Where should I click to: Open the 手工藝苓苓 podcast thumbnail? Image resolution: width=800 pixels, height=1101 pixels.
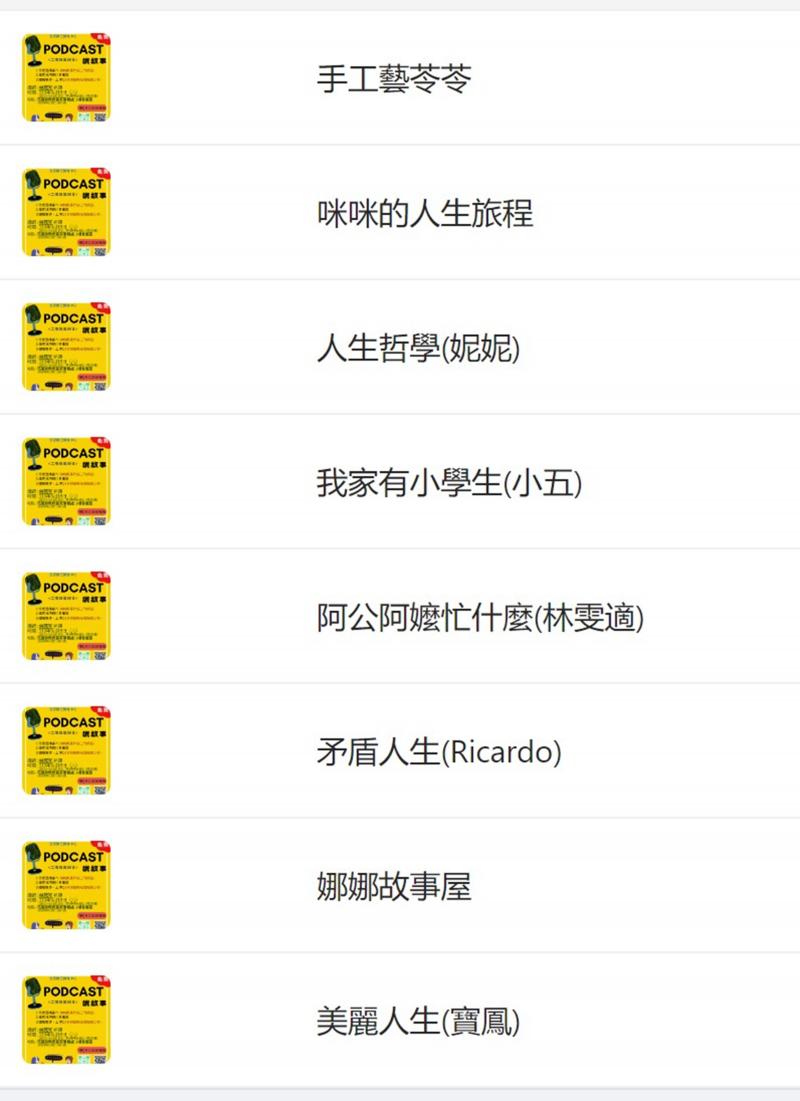pyautogui.click(x=67, y=75)
